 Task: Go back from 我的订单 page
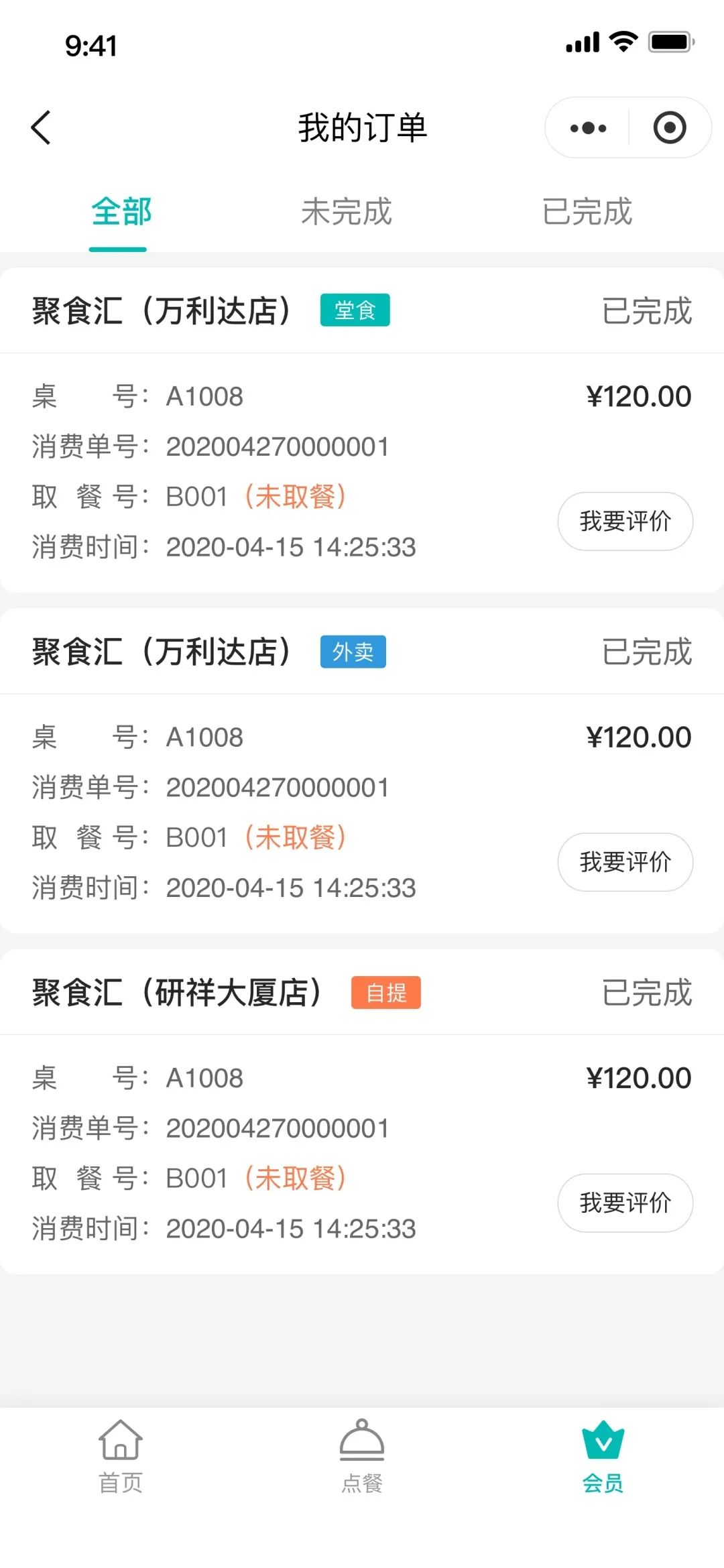pos(42,127)
